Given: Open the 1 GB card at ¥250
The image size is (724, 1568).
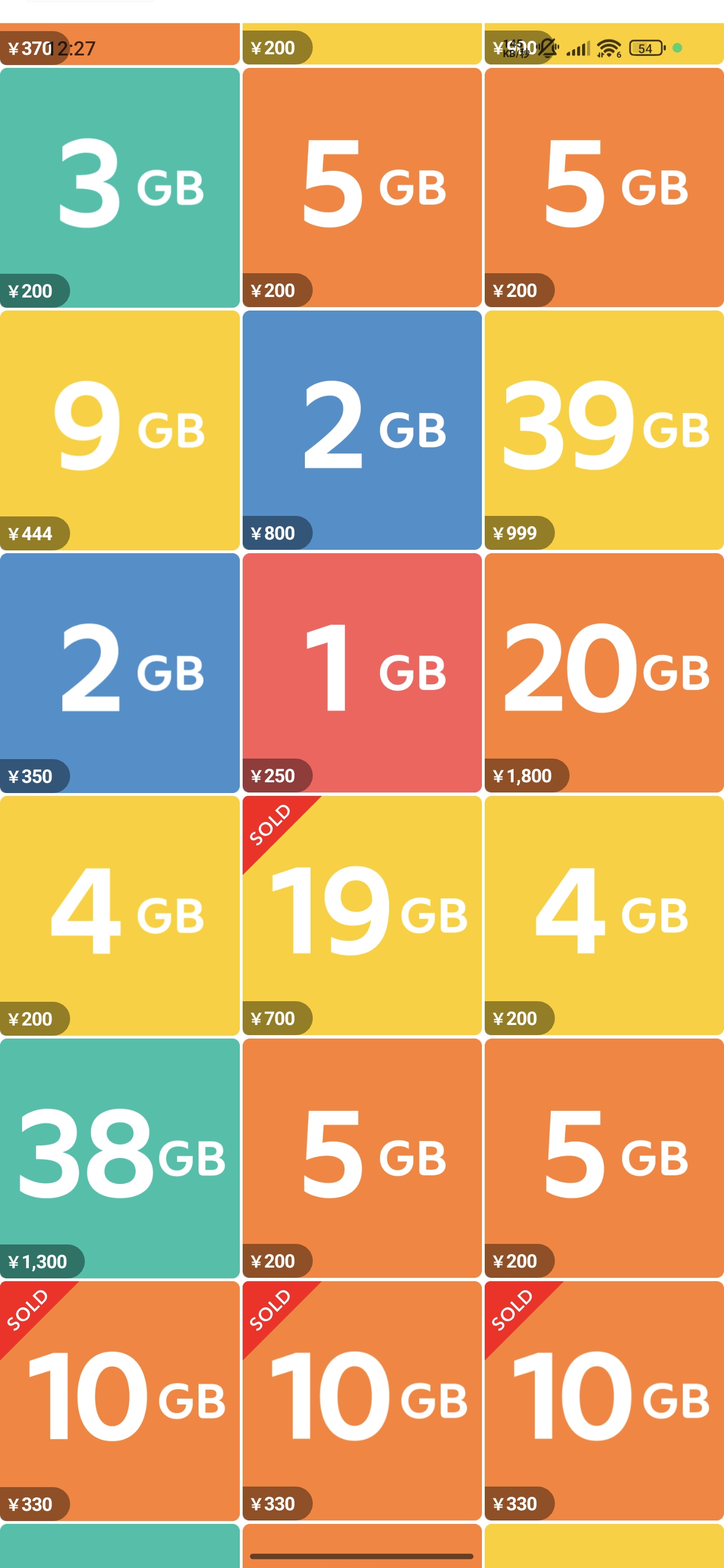Looking at the screenshot, I should [361, 673].
